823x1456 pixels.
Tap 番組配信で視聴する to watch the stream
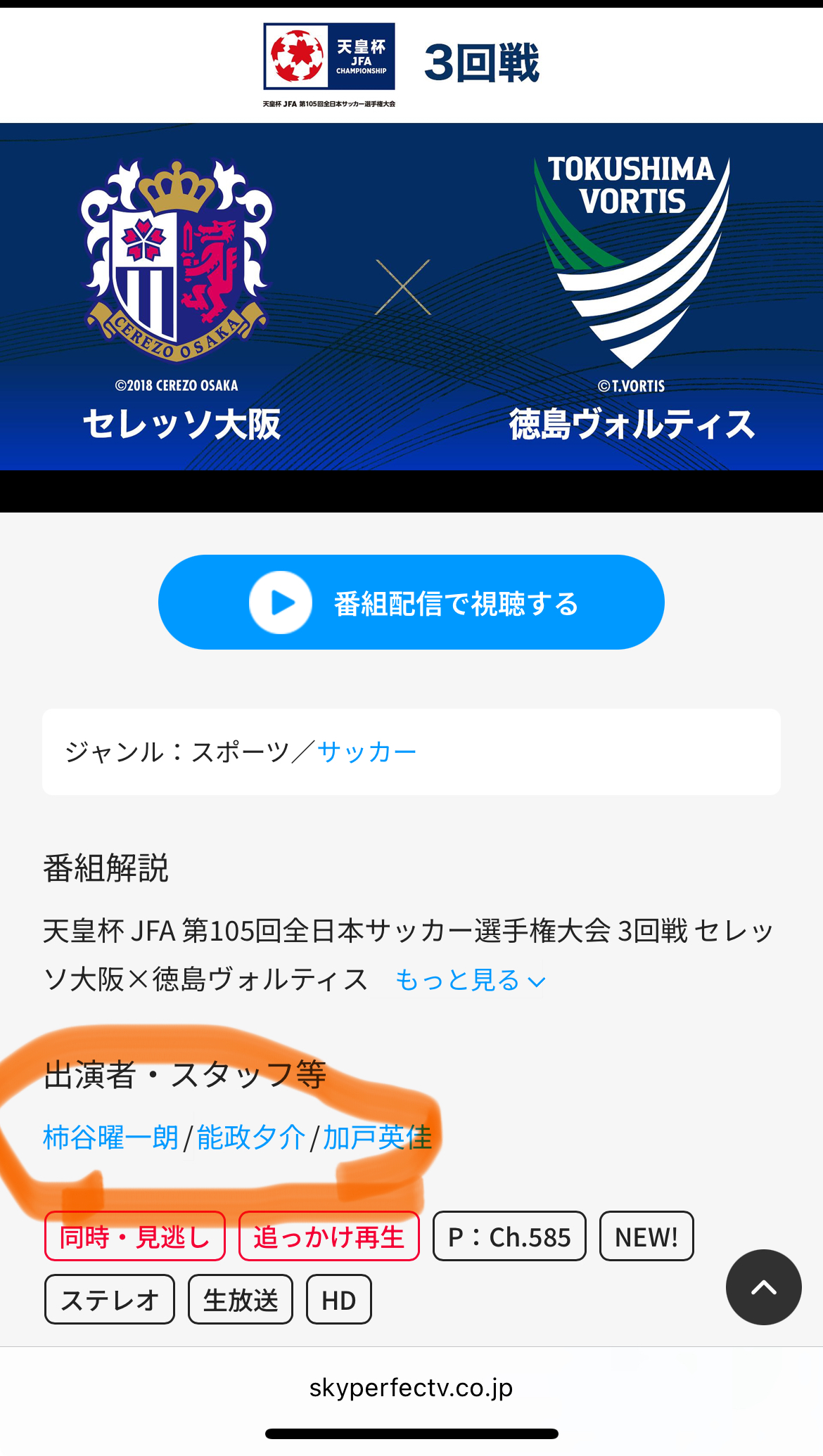click(412, 603)
